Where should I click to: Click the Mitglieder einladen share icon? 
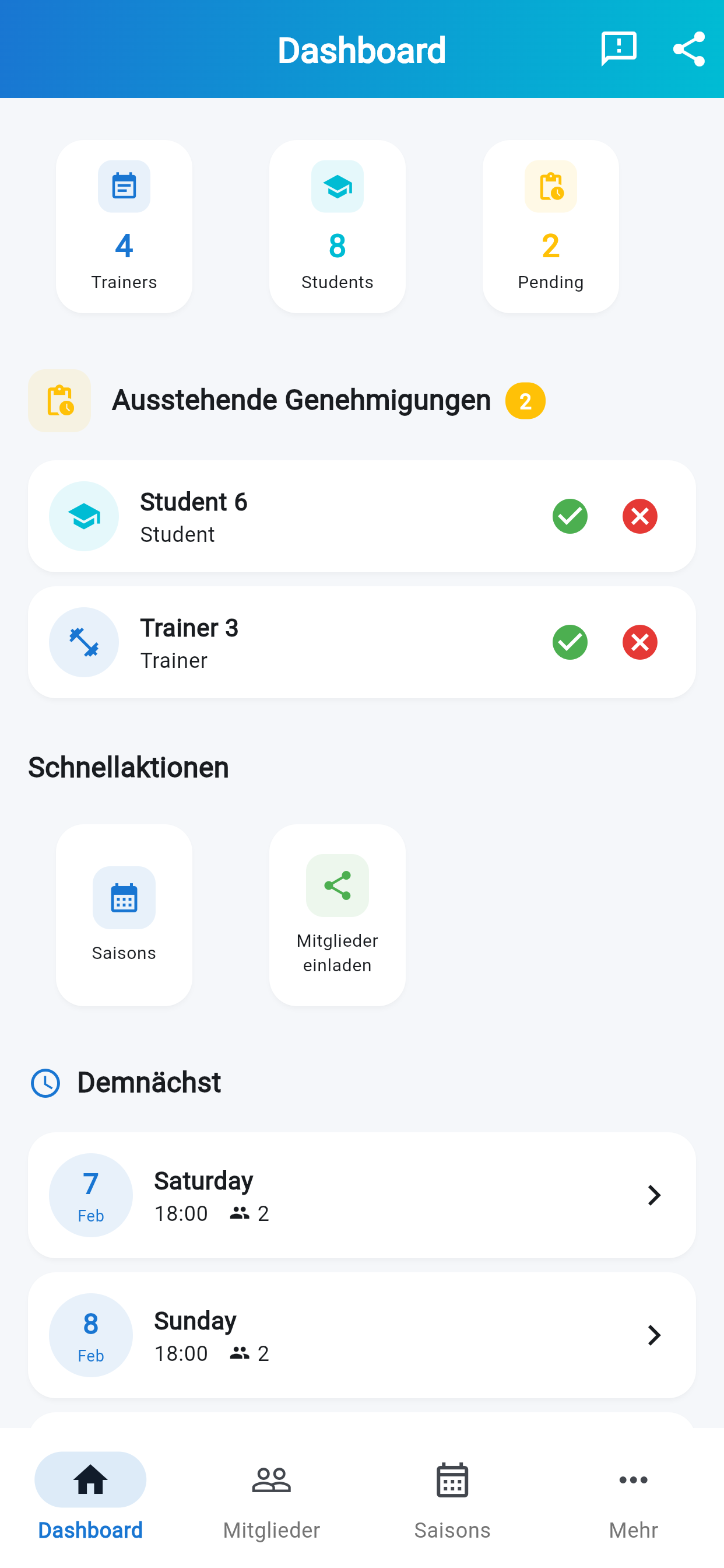pos(336,886)
